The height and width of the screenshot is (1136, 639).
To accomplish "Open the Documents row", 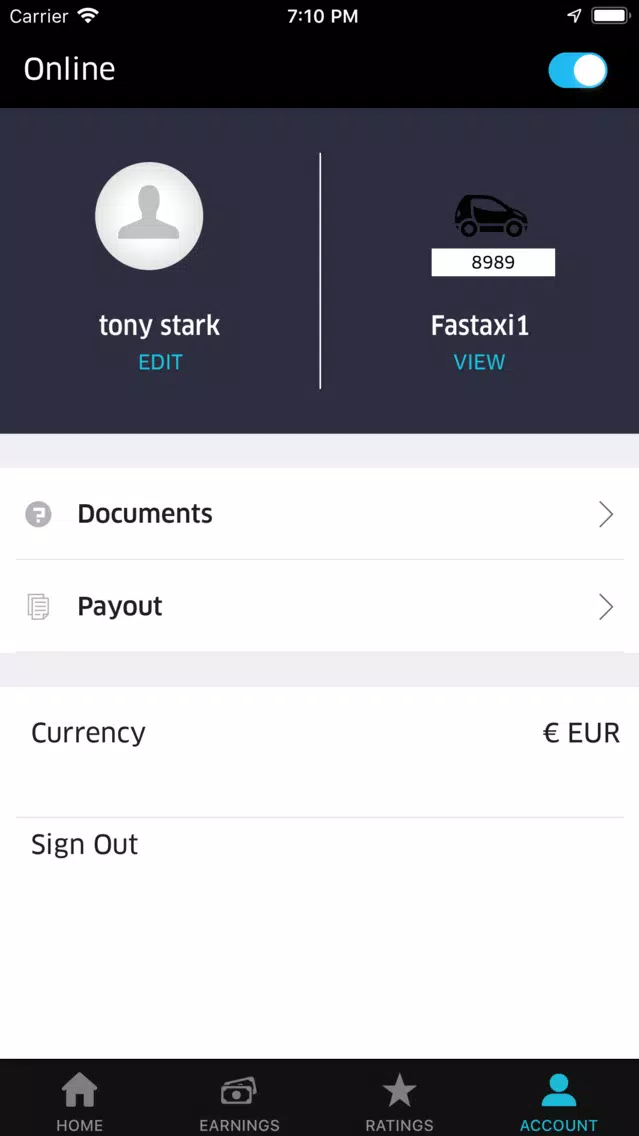I will pos(320,514).
